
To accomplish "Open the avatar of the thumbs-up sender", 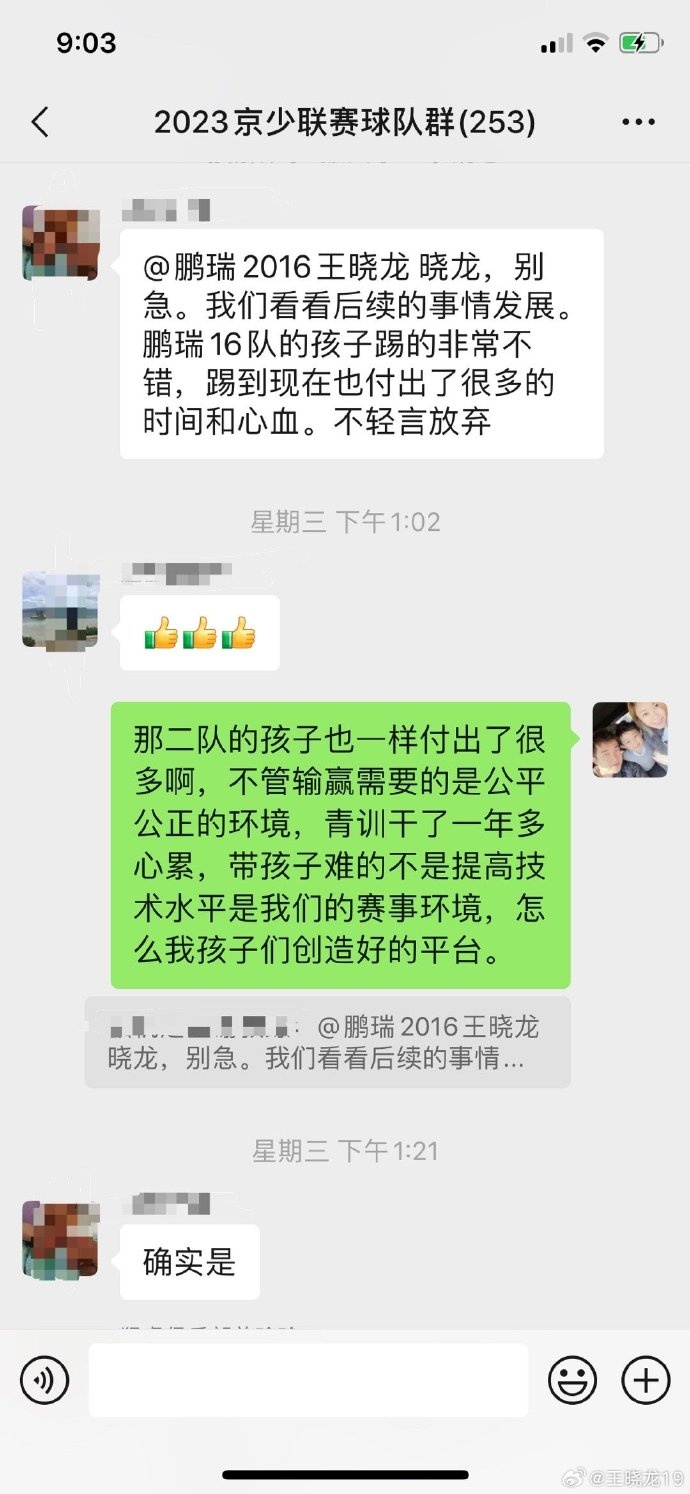I will (x=61, y=610).
